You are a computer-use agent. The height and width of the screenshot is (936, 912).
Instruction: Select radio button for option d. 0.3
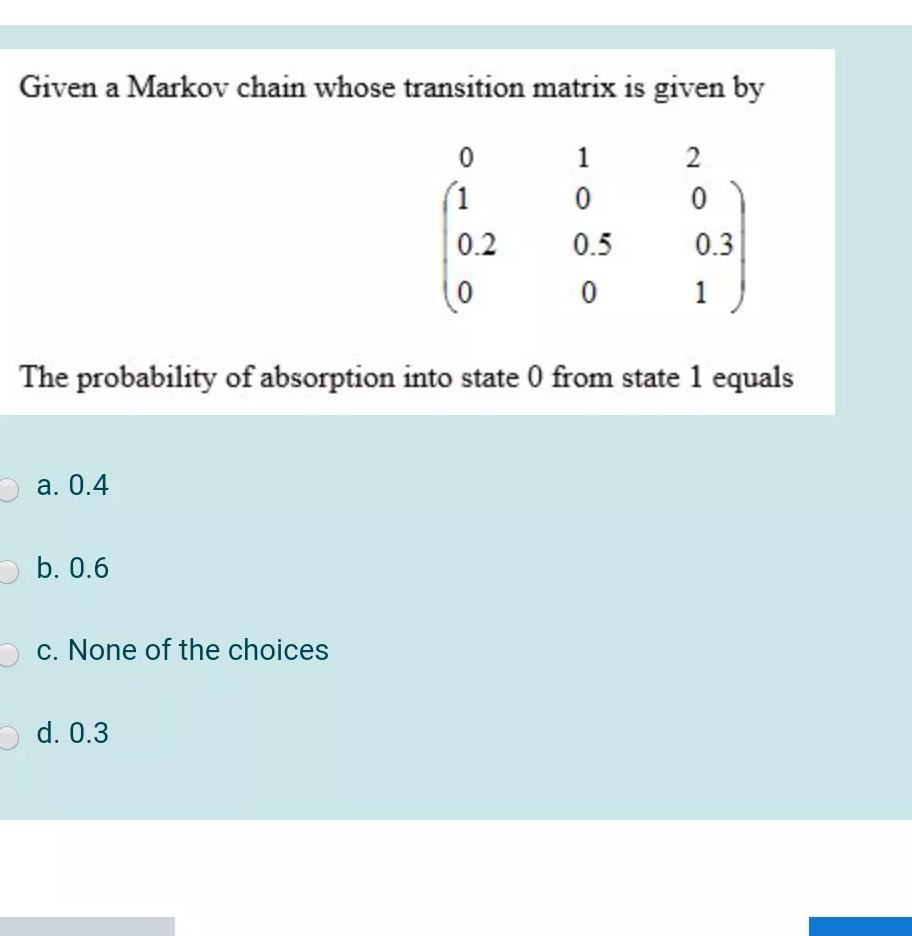tap(8, 737)
